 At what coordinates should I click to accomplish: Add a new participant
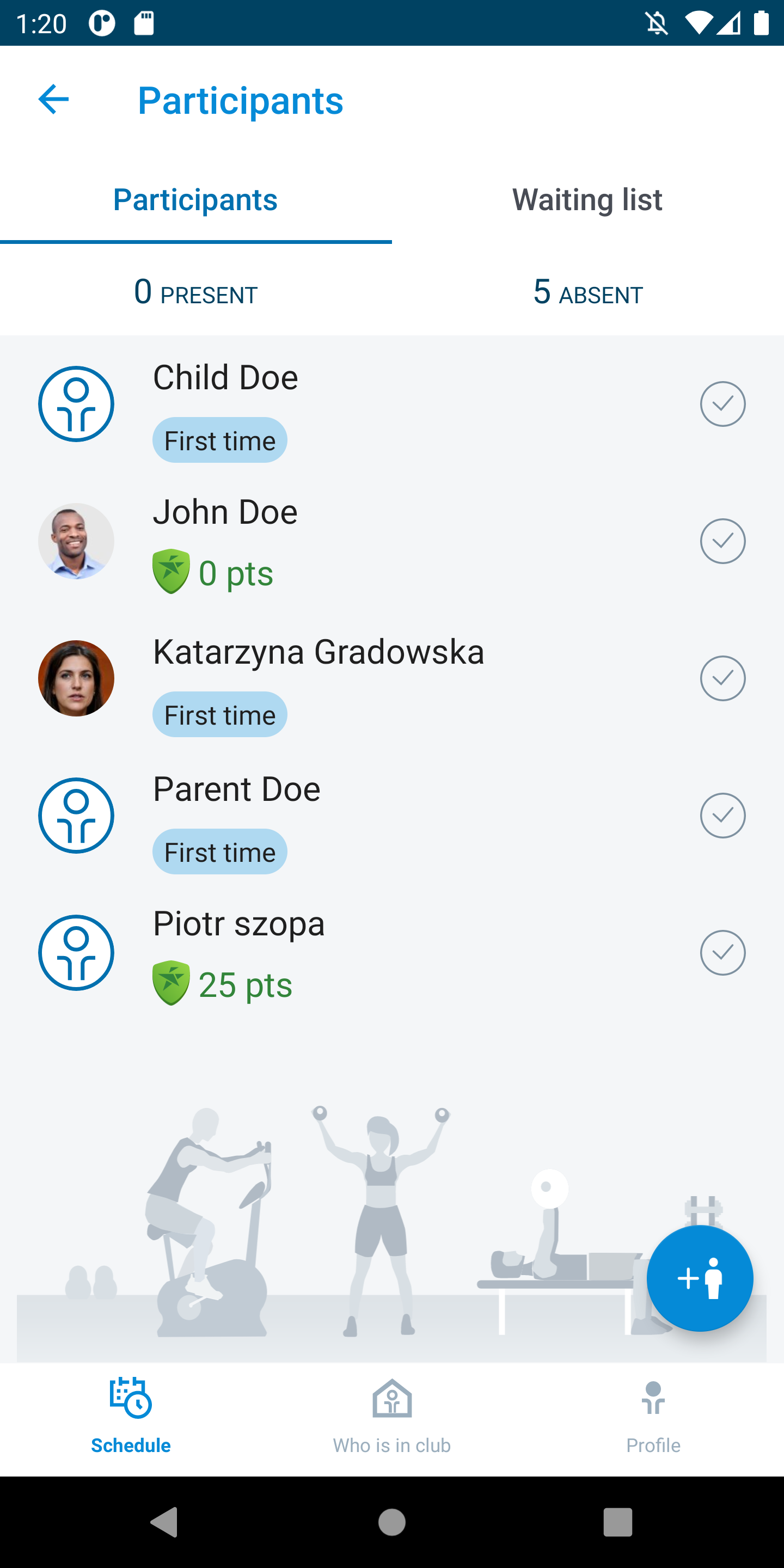pyautogui.click(x=700, y=1278)
